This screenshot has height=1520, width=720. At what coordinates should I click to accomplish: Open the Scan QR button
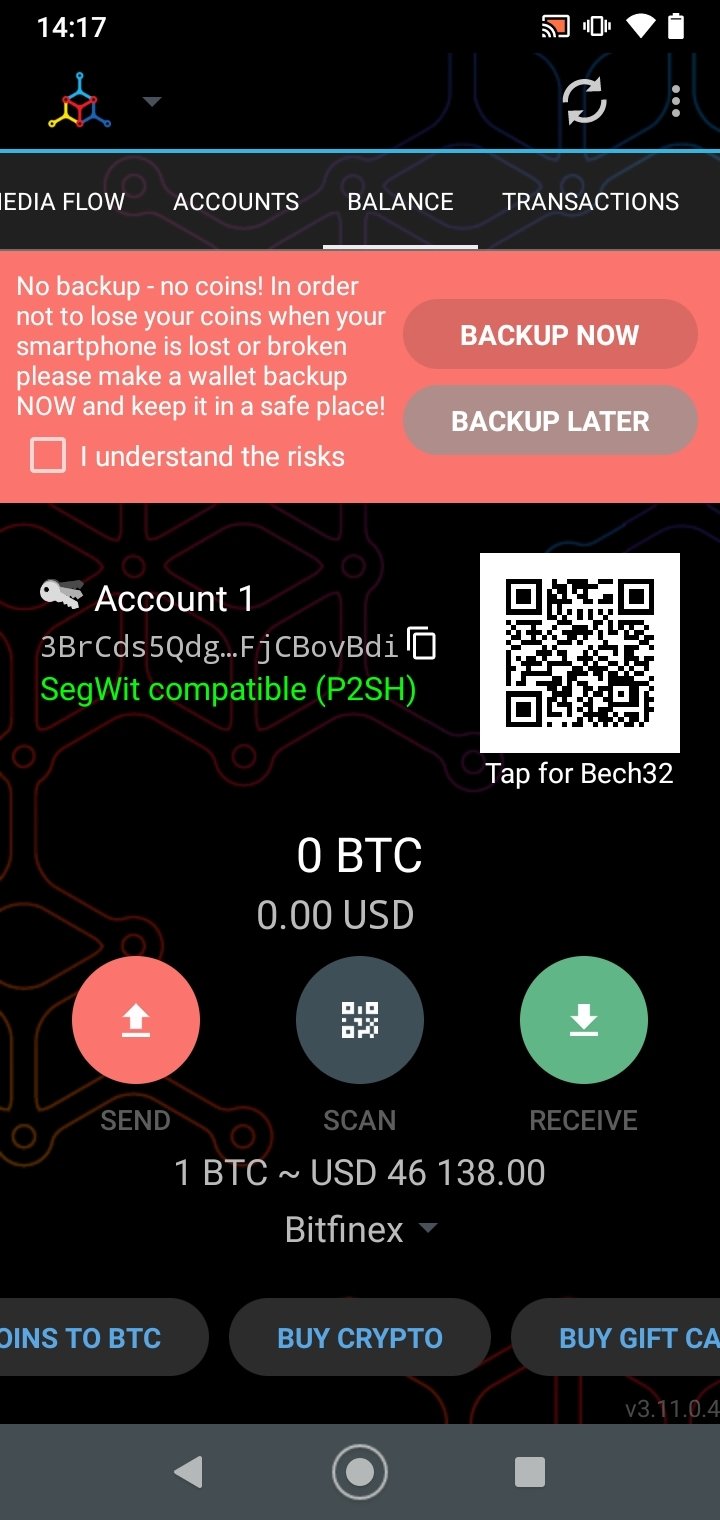pyautogui.click(x=360, y=1020)
